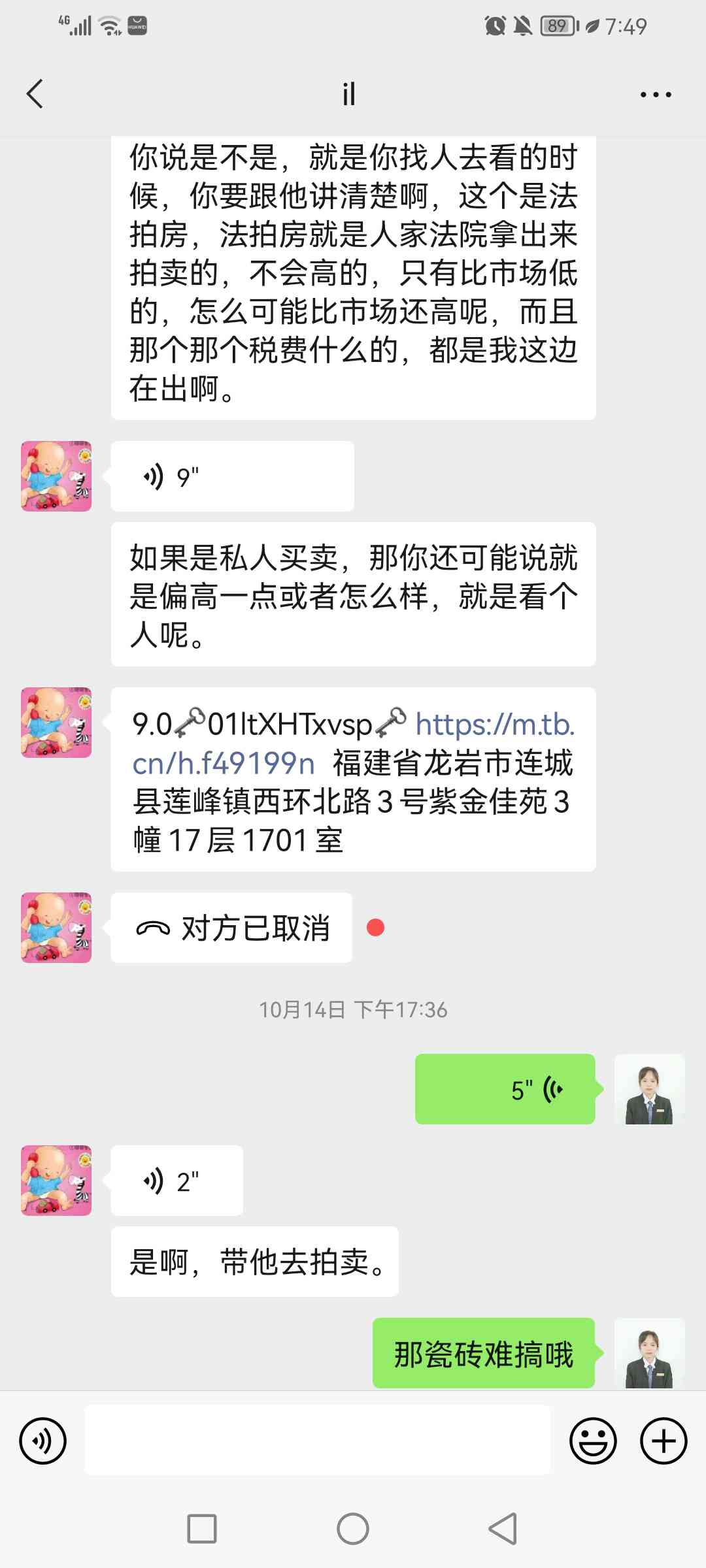This screenshot has height=1568, width=706.
Task: View my profile avatar beside 那瓷砖难搞哦
Action: tap(649, 1352)
